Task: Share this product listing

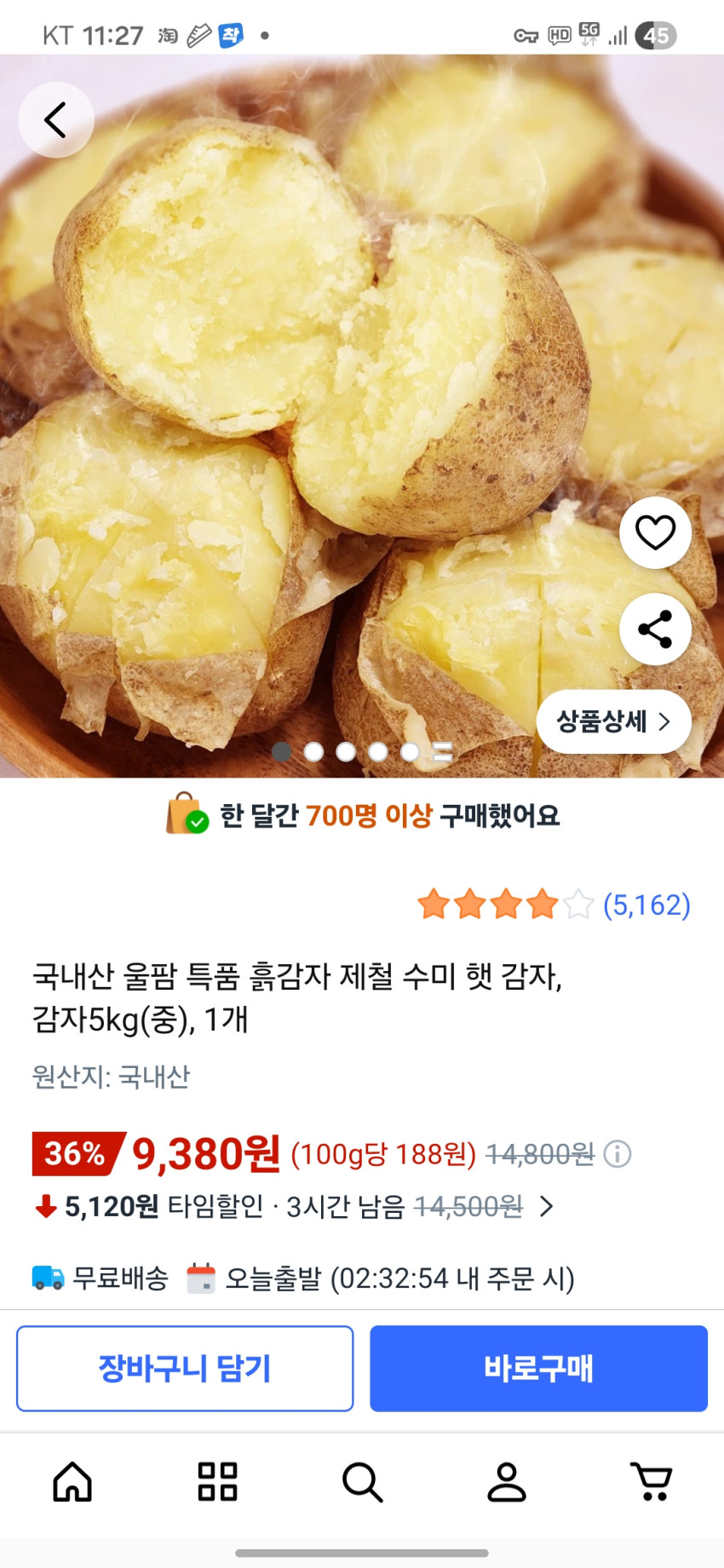Action: tap(655, 629)
